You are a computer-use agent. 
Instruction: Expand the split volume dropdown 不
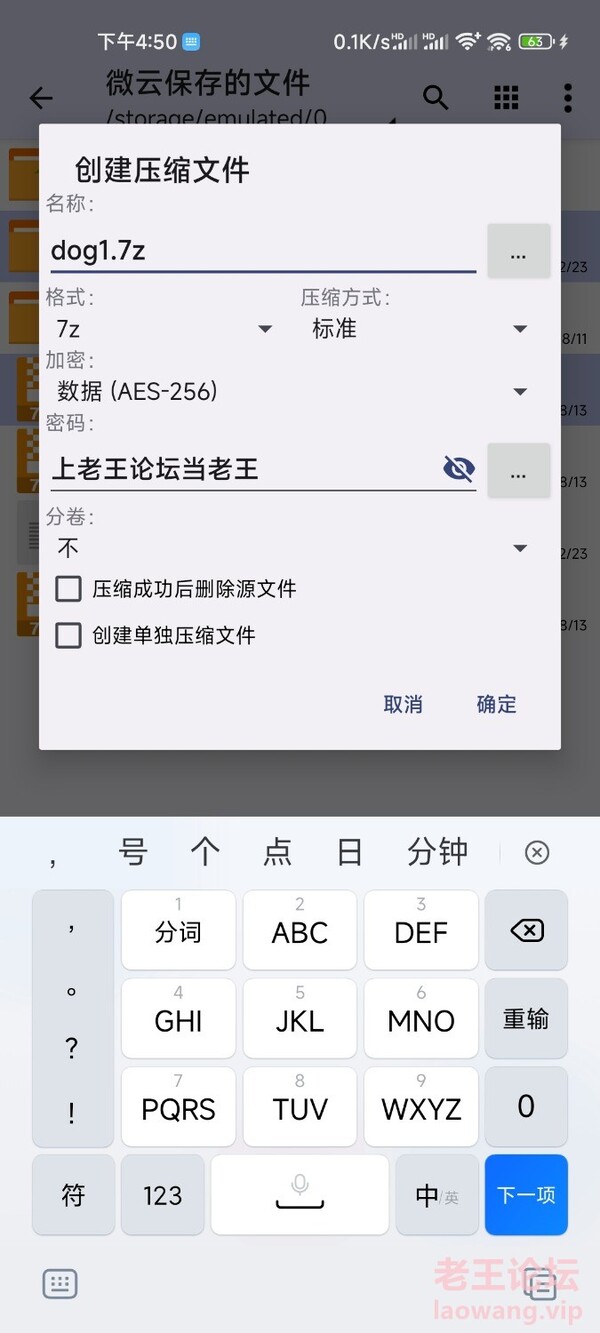tap(292, 548)
